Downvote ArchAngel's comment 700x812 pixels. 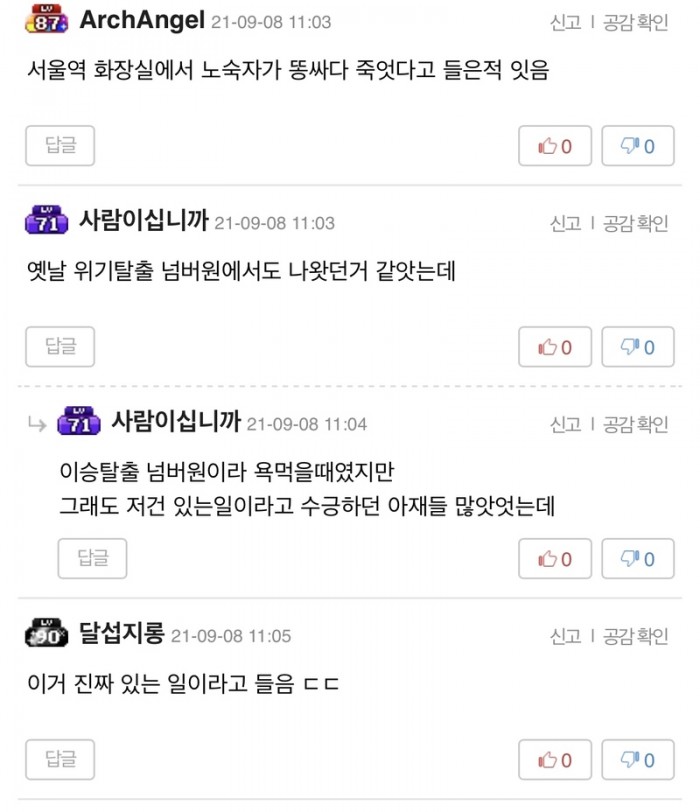(x=637, y=146)
